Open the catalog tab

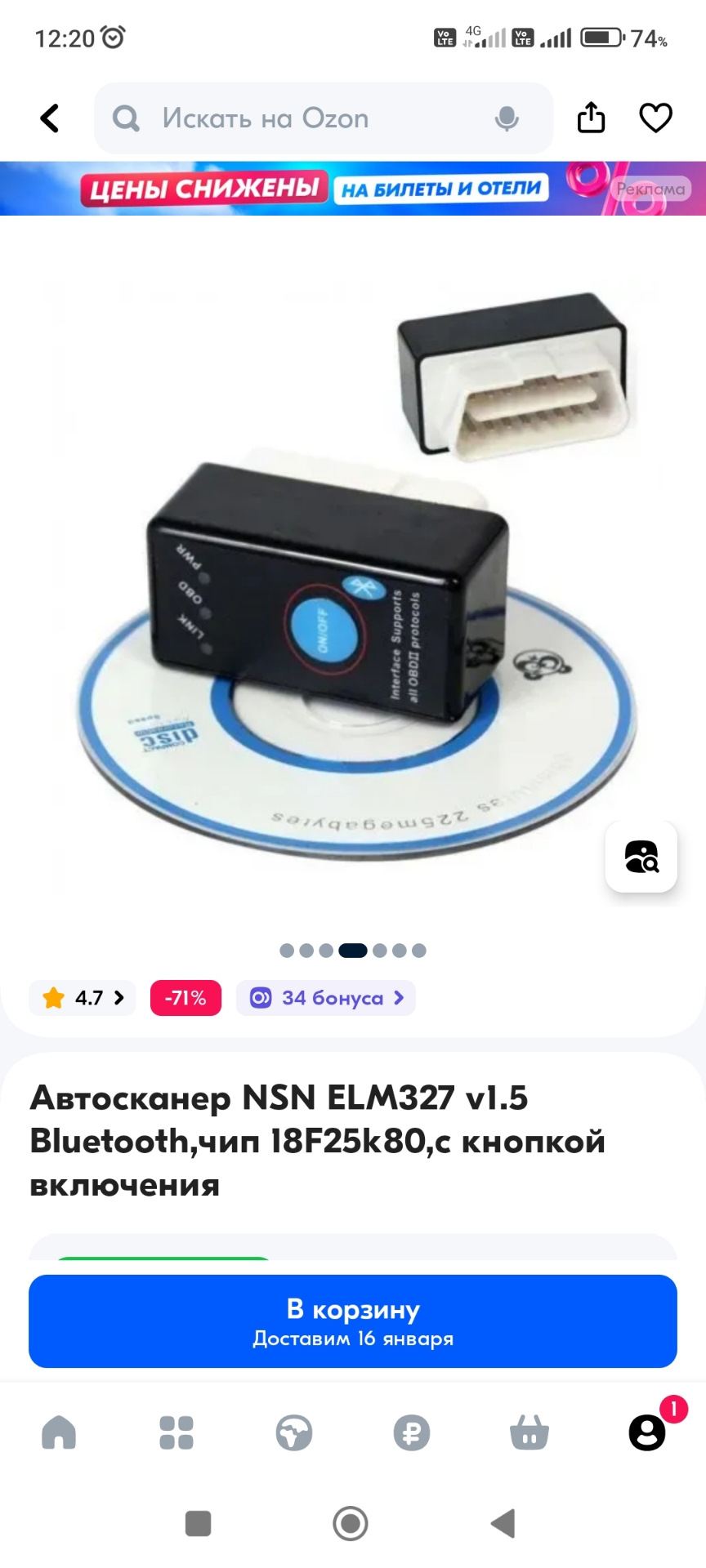pos(176,1432)
